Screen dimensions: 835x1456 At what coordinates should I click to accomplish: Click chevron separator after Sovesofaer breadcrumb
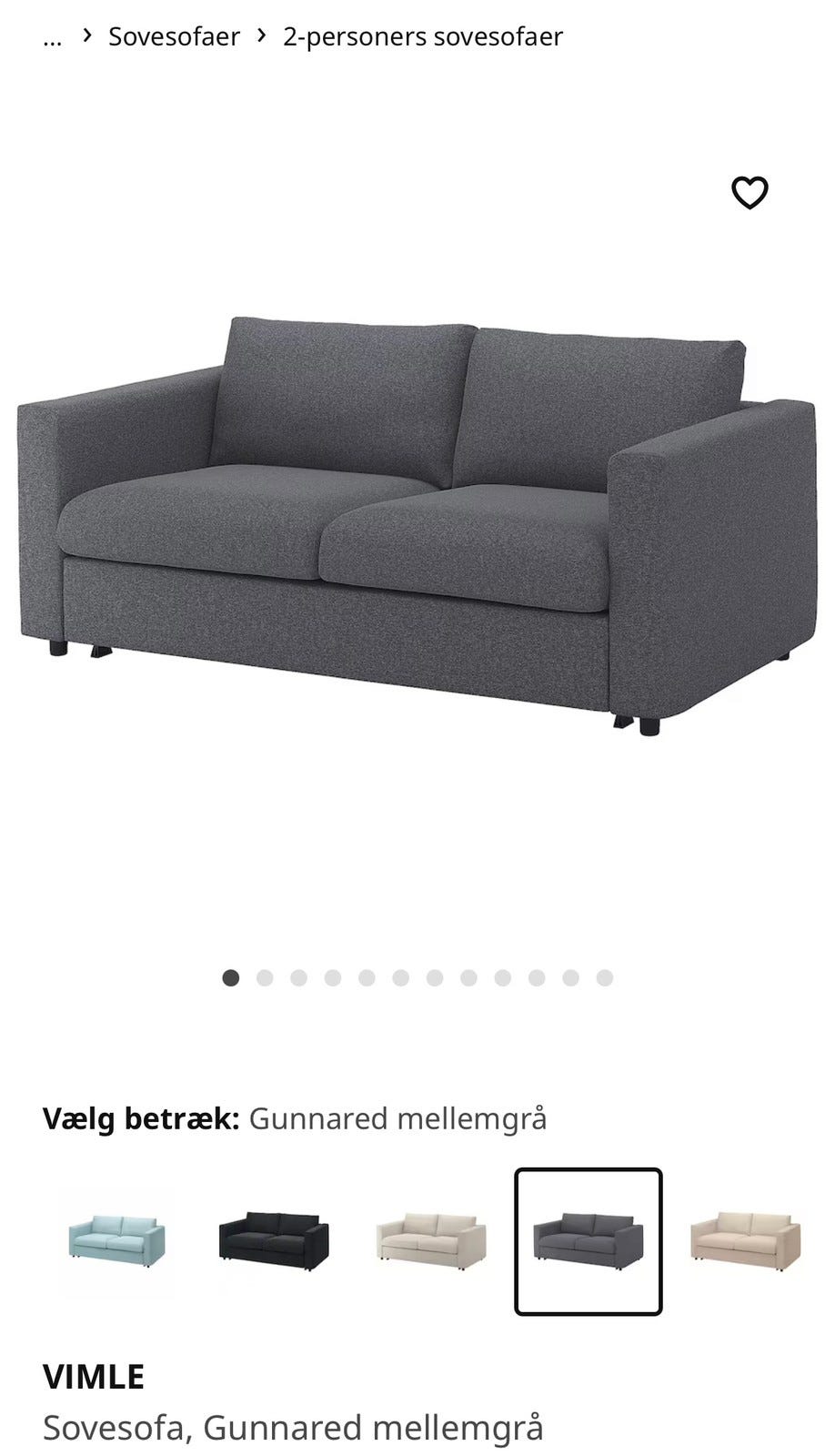pos(261,35)
